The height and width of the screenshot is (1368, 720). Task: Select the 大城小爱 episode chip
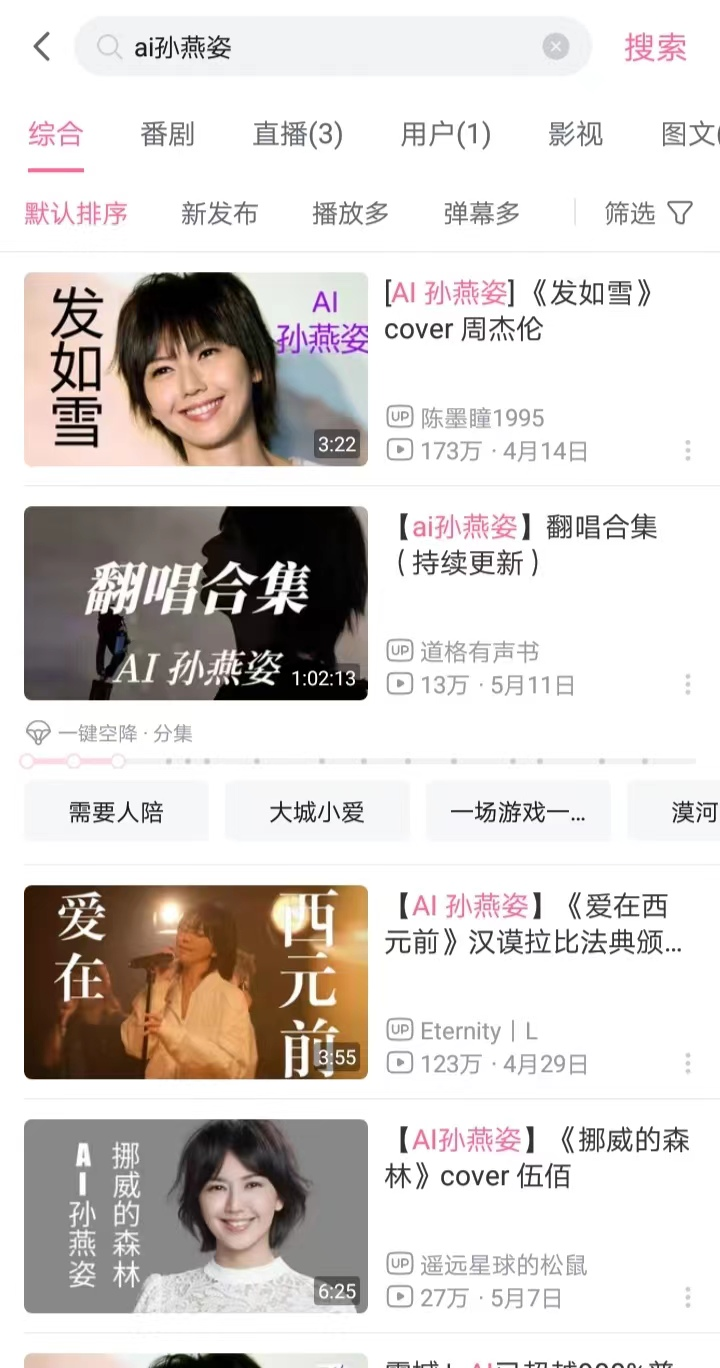317,811
